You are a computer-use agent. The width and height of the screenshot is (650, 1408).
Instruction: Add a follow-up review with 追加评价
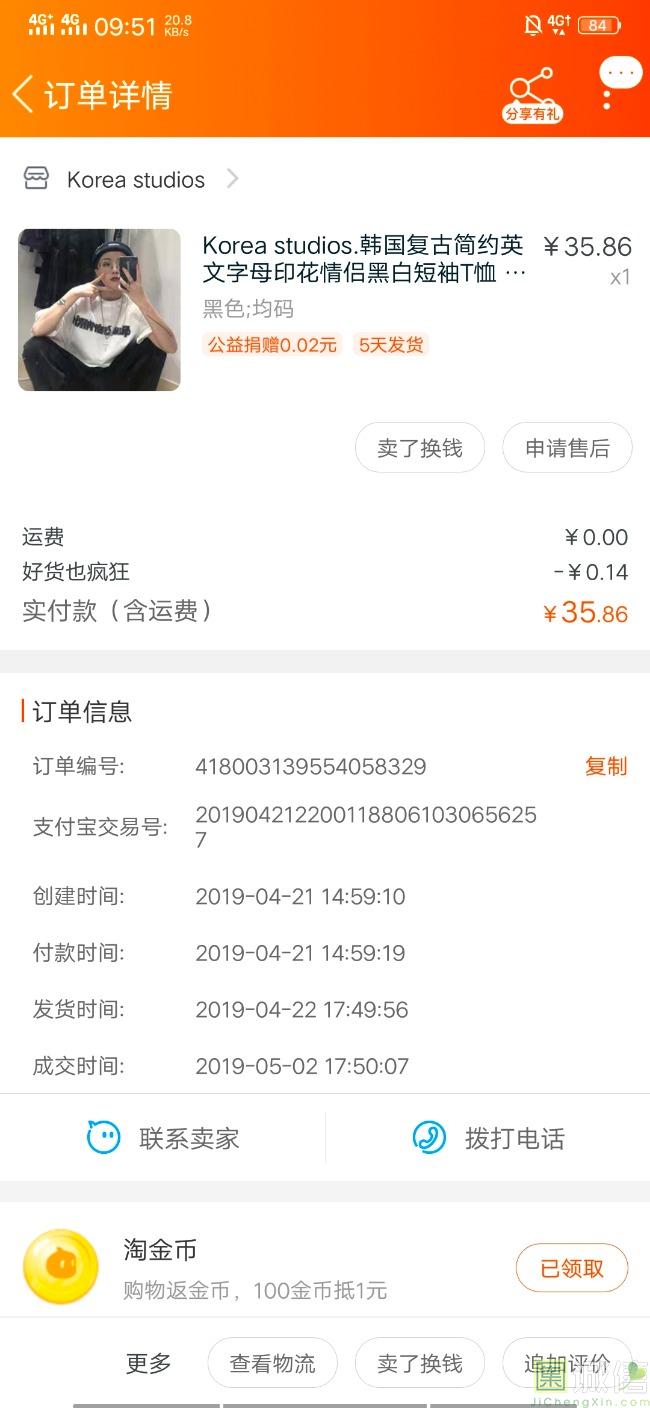[x=566, y=1363]
